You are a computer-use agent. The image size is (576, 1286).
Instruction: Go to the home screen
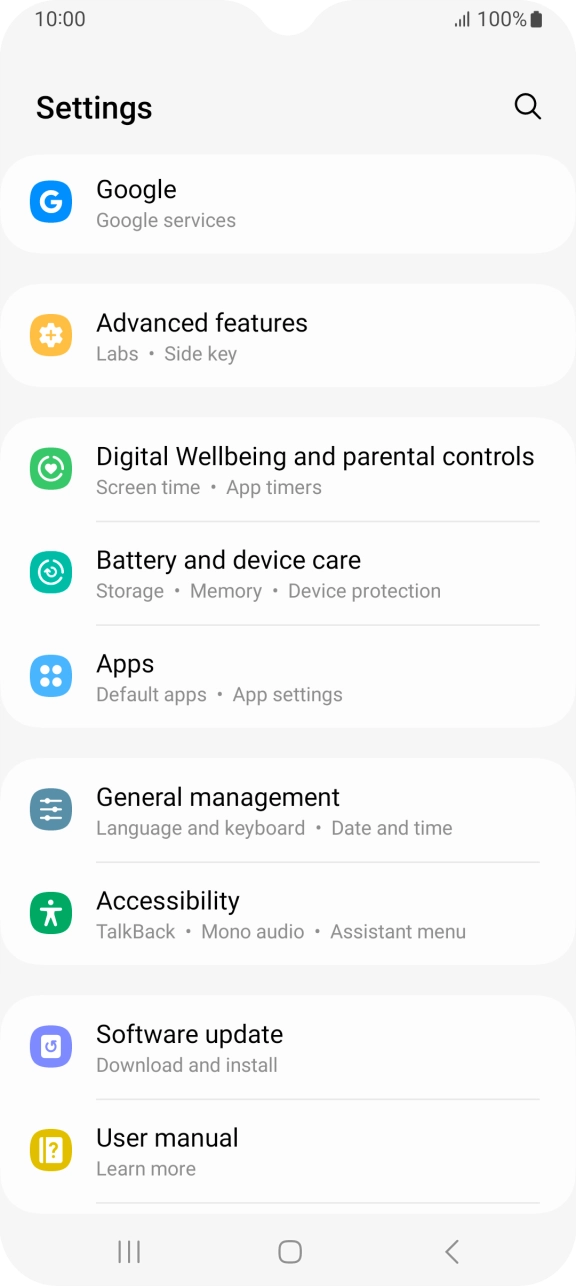290,1251
